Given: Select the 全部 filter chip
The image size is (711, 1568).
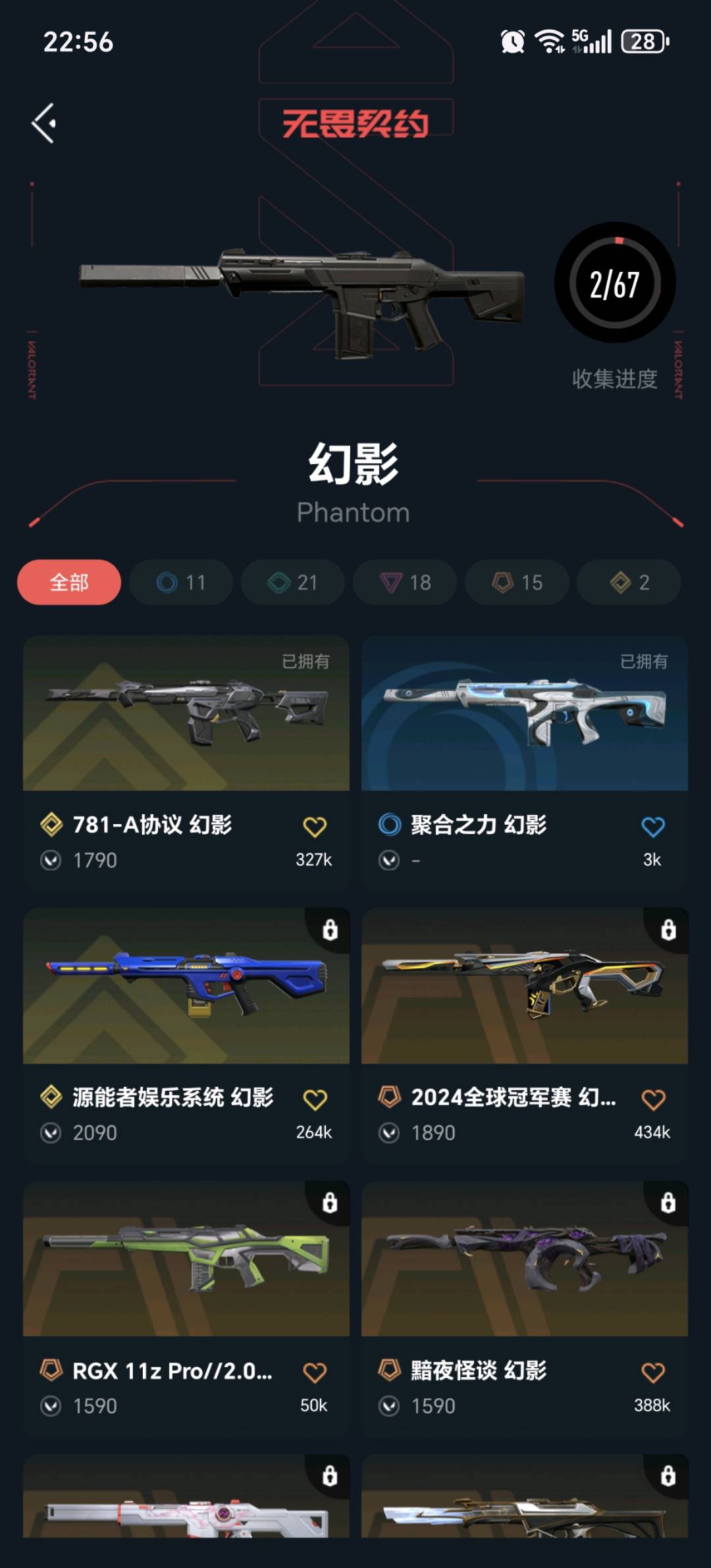Looking at the screenshot, I should [x=69, y=582].
